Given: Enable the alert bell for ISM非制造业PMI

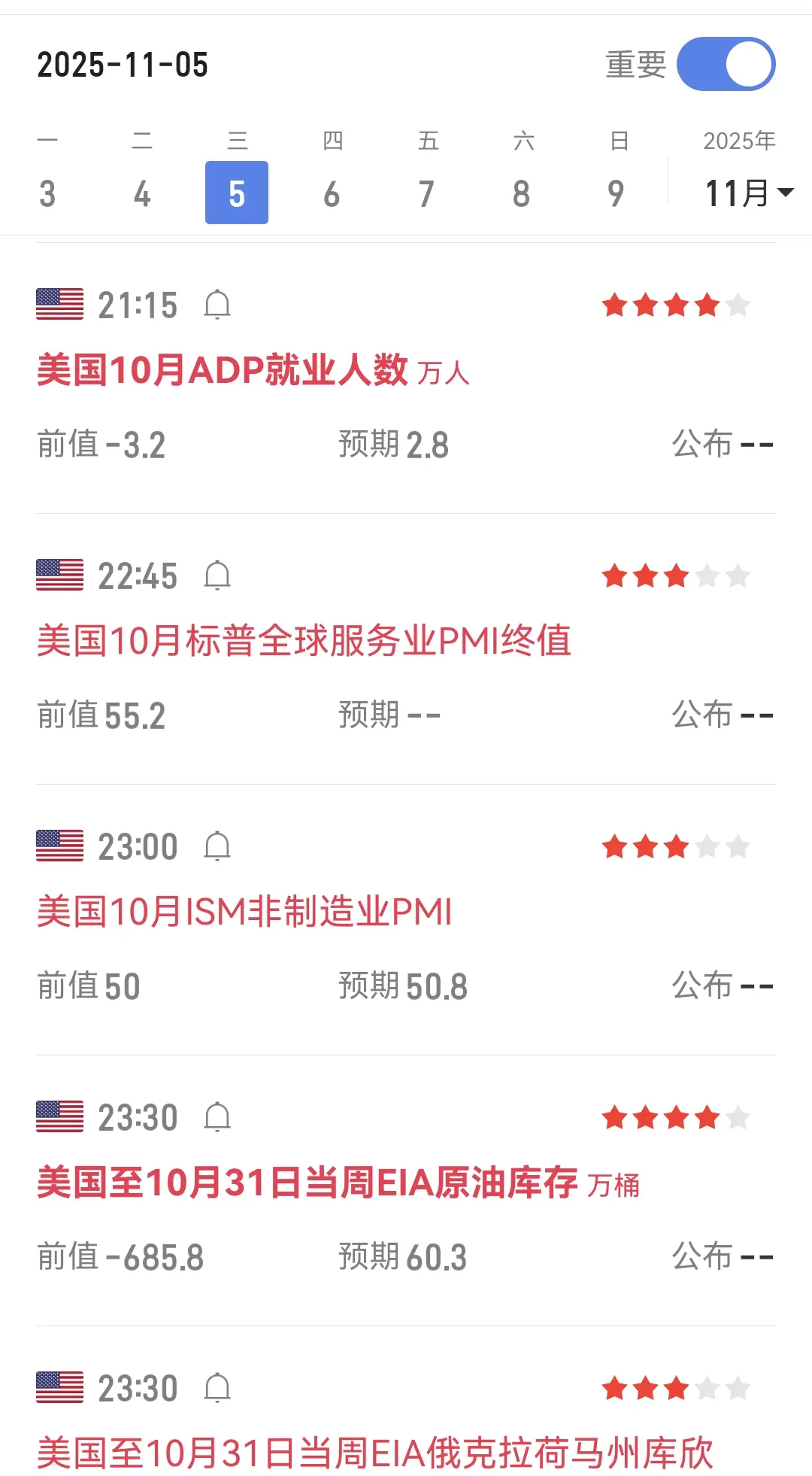Looking at the screenshot, I should [x=217, y=846].
